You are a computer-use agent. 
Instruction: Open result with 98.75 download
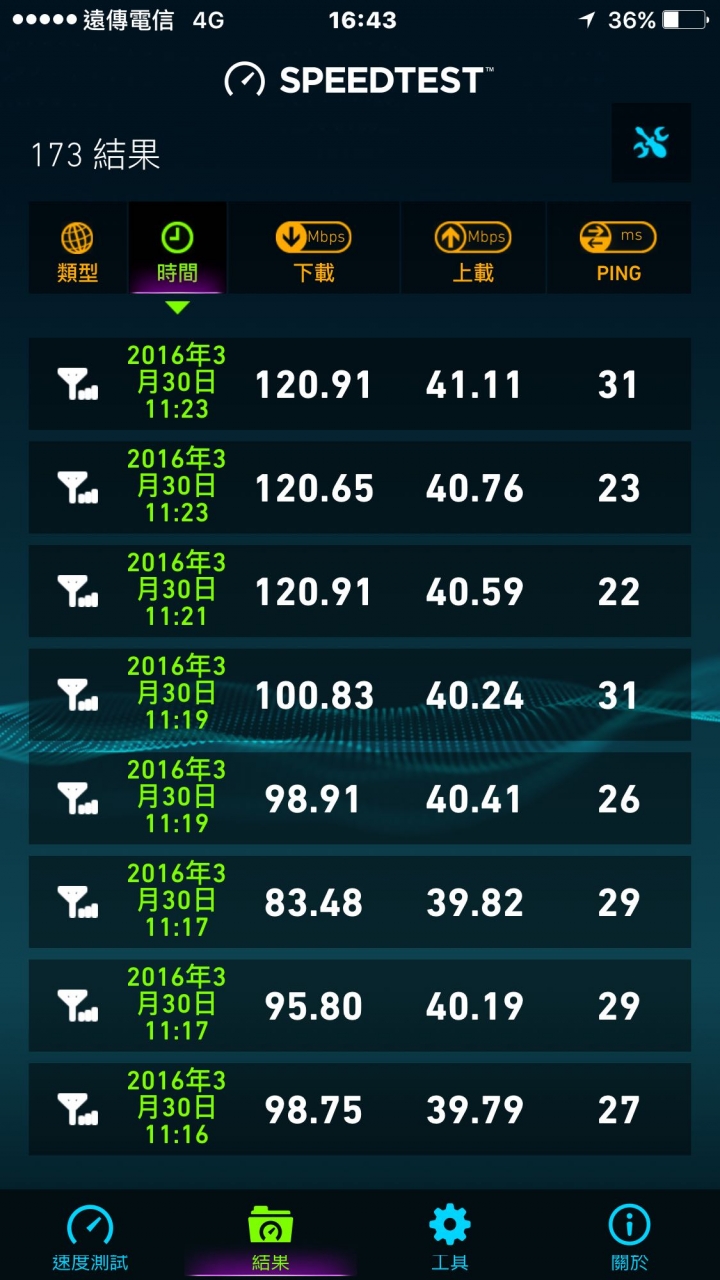point(360,1110)
